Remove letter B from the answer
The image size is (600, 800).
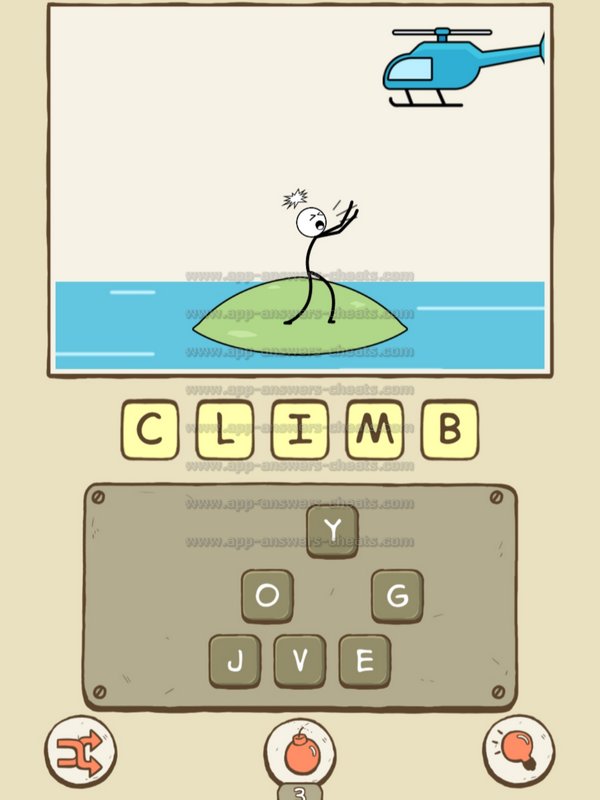point(449,430)
